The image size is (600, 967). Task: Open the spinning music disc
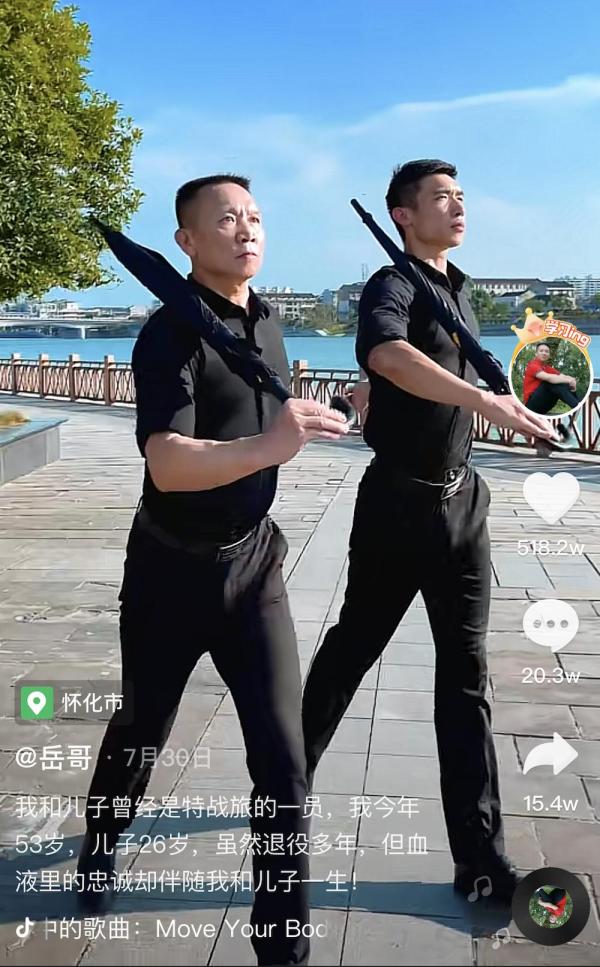coord(550,906)
